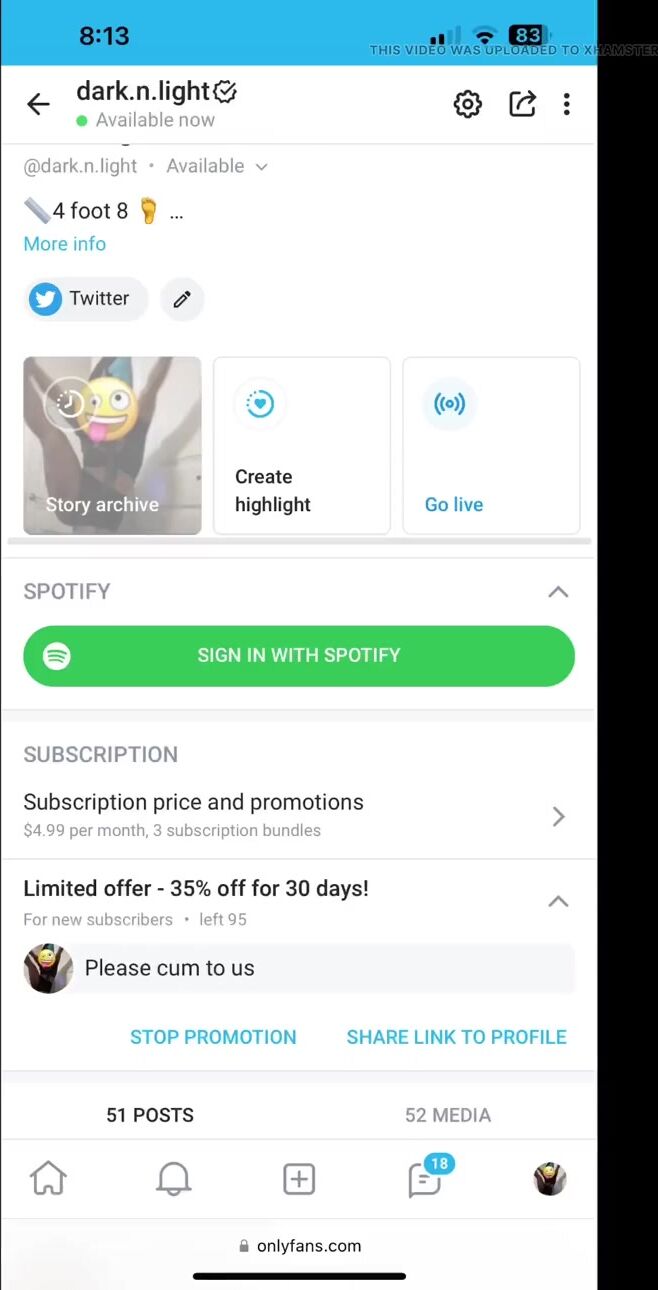Select the Create highlight card
The height and width of the screenshot is (1290, 658).
click(301, 446)
